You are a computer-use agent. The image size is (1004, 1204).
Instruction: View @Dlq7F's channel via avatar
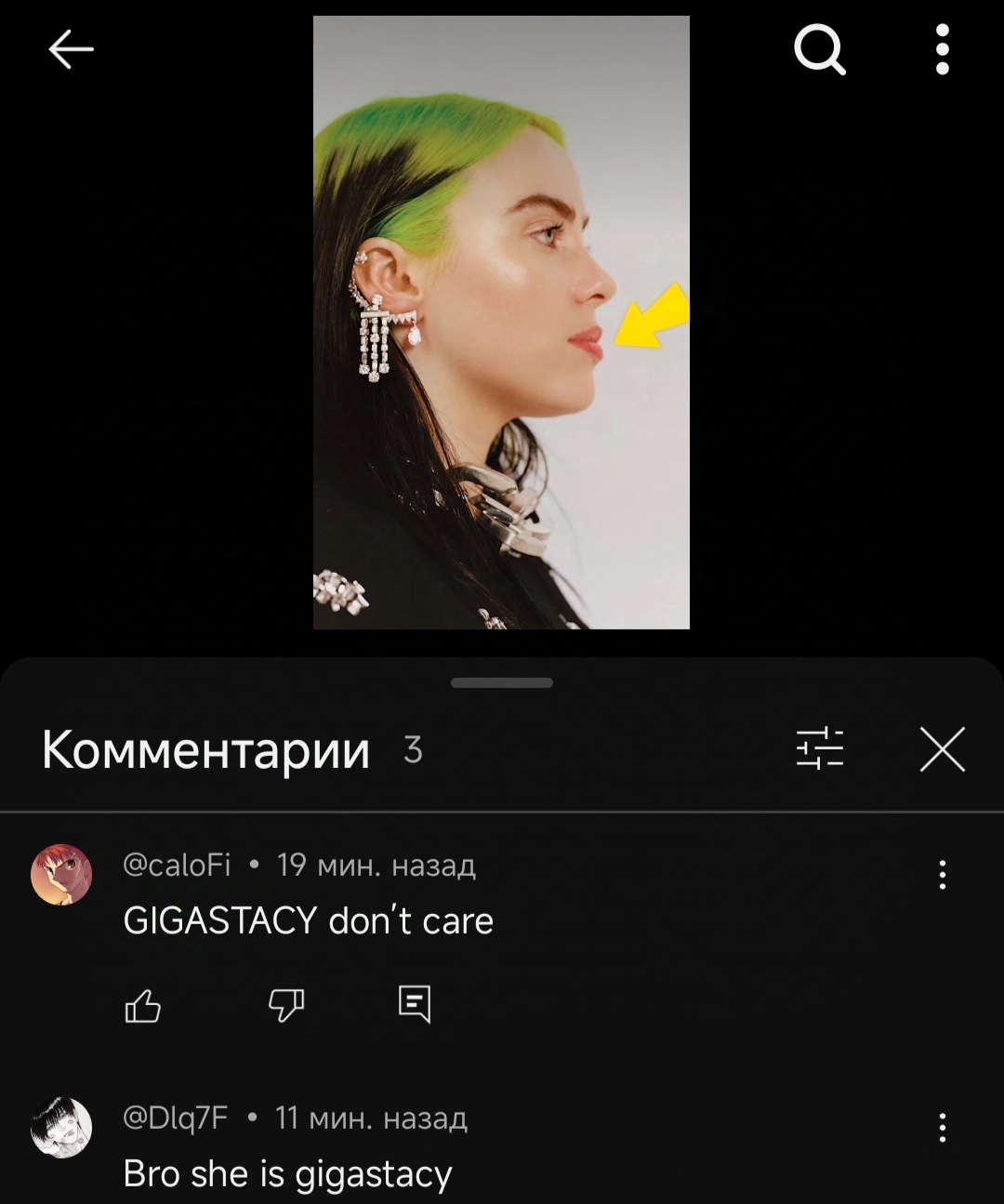click(x=61, y=1128)
